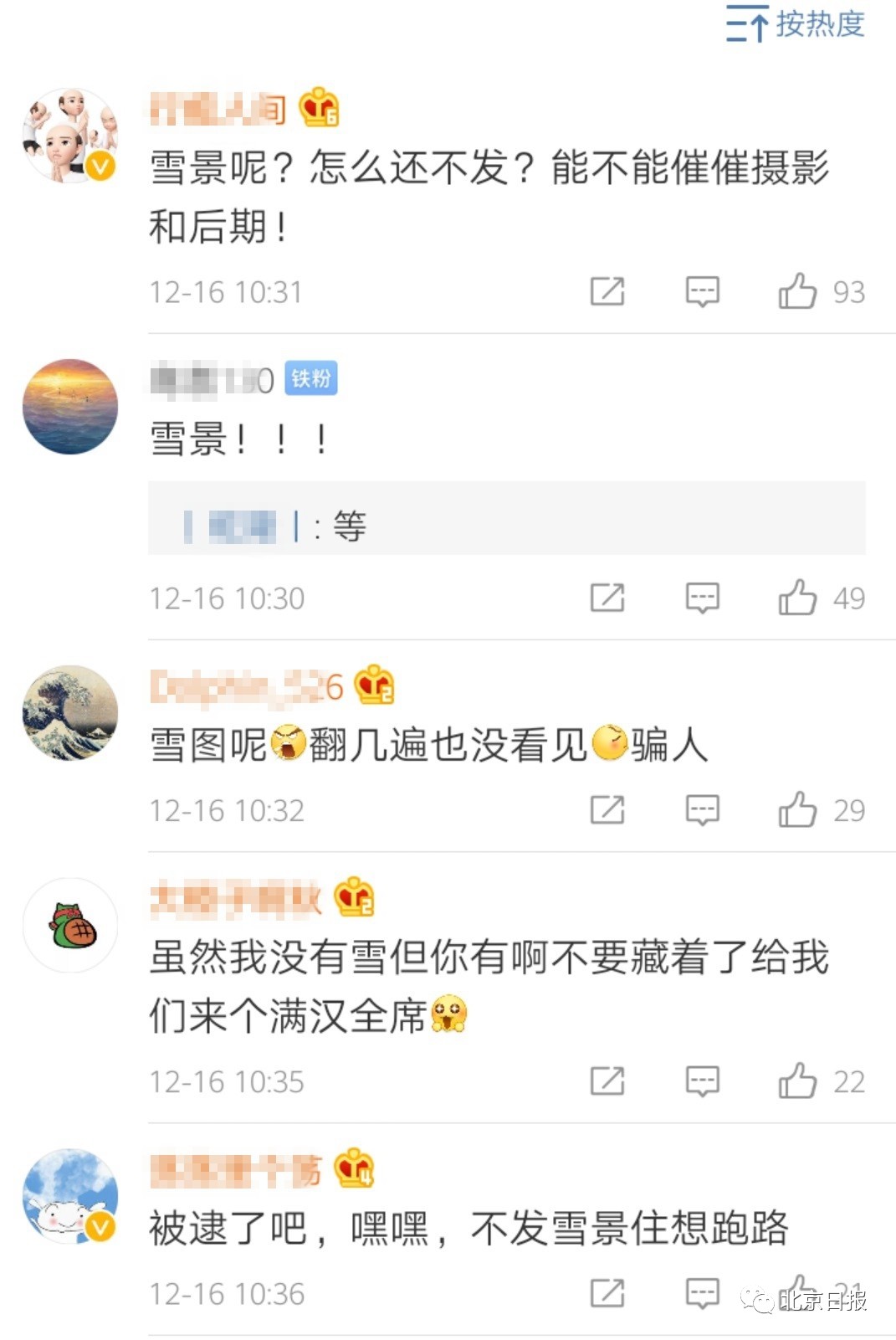This screenshot has height=1340, width=896.
Task: Repost the comment posted 12-16 10:32
Action: pyautogui.click(x=607, y=809)
